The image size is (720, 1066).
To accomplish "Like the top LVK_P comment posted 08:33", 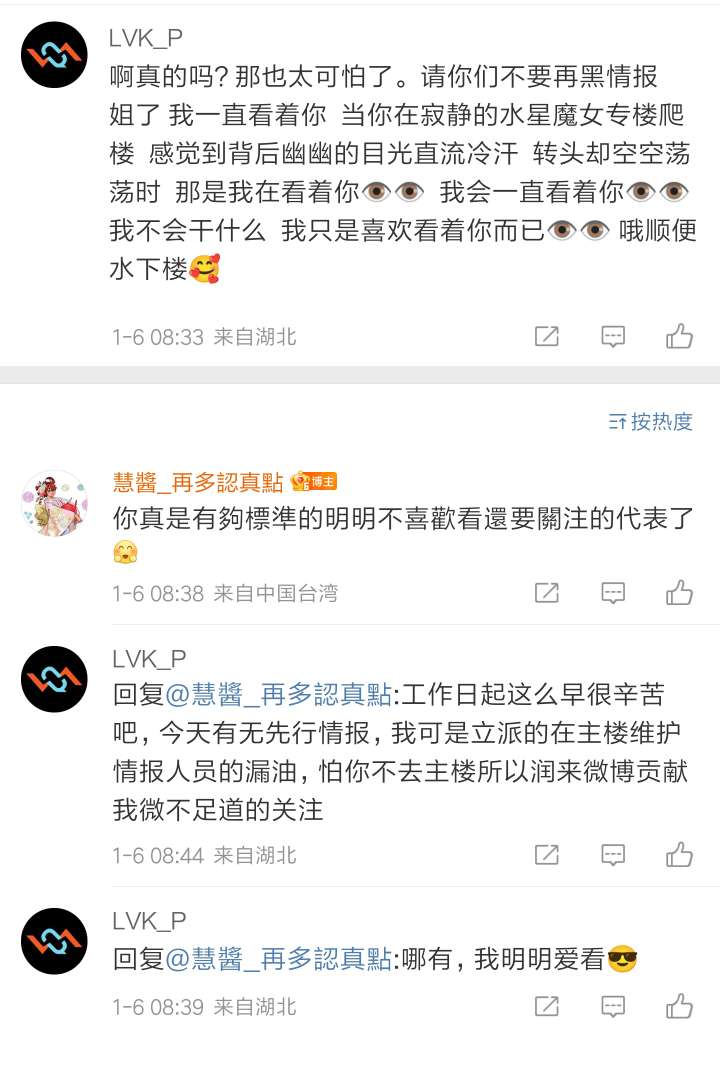I will [679, 336].
